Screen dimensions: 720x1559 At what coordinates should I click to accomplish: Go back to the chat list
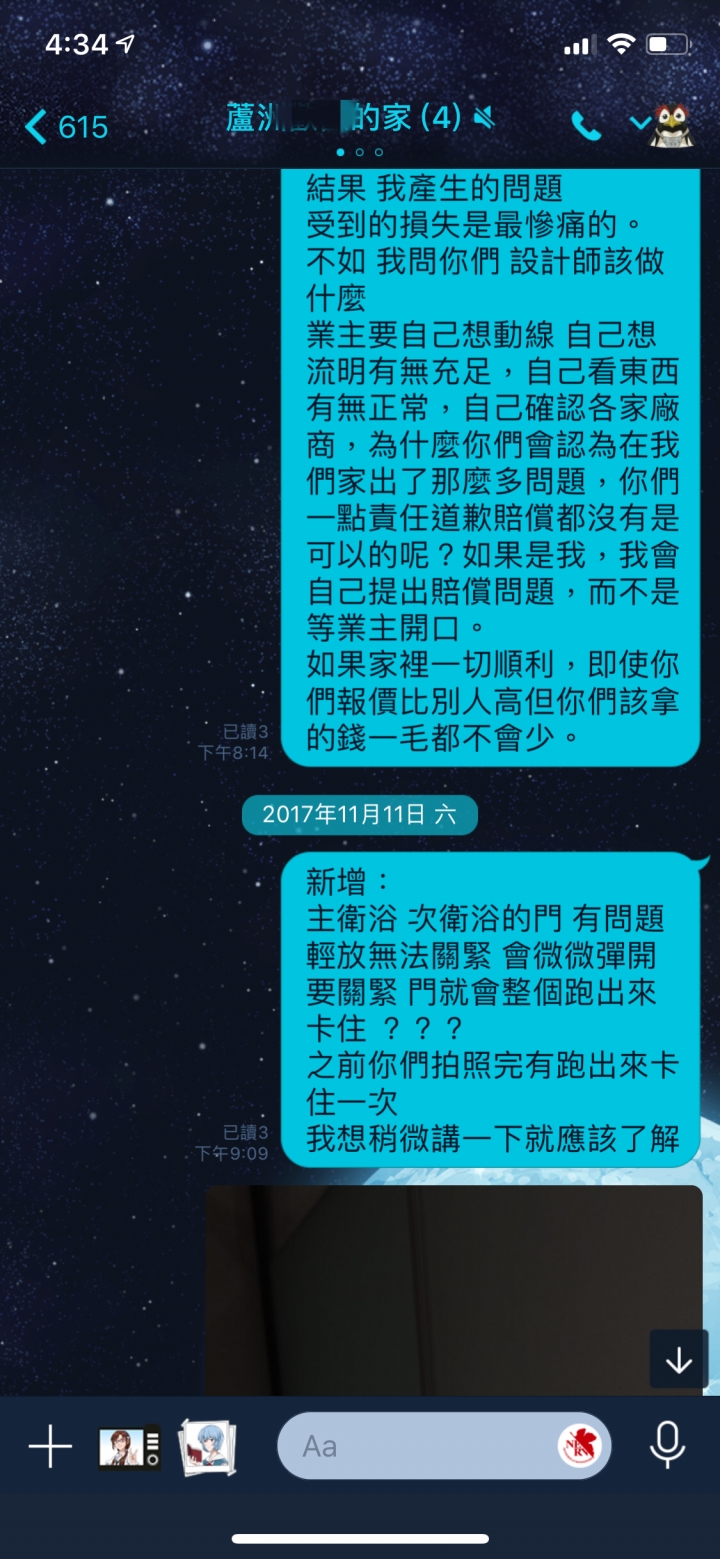pyautogui.click(x=64, y=127)
